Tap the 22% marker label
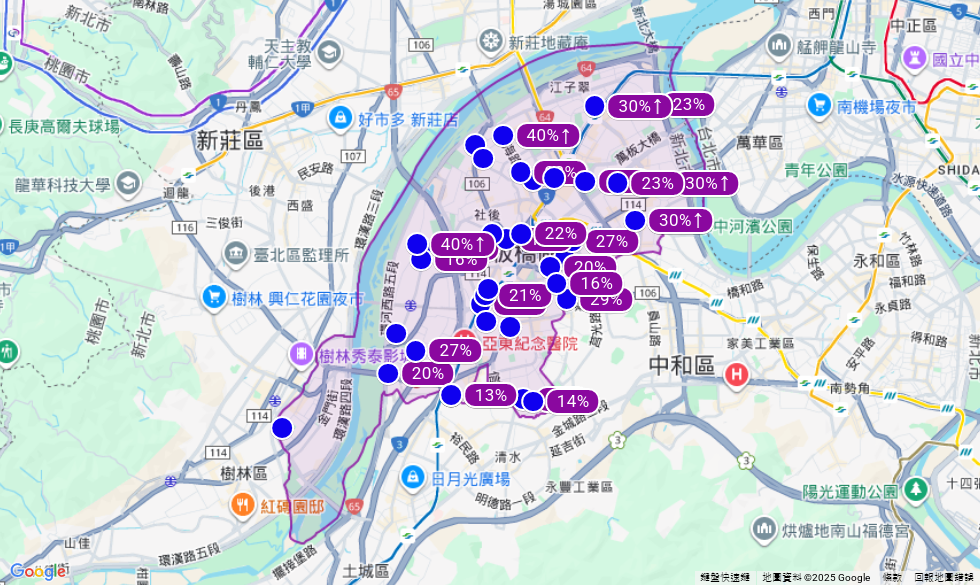Viewport: 980px width, 585px height. (x=560, y=234)
